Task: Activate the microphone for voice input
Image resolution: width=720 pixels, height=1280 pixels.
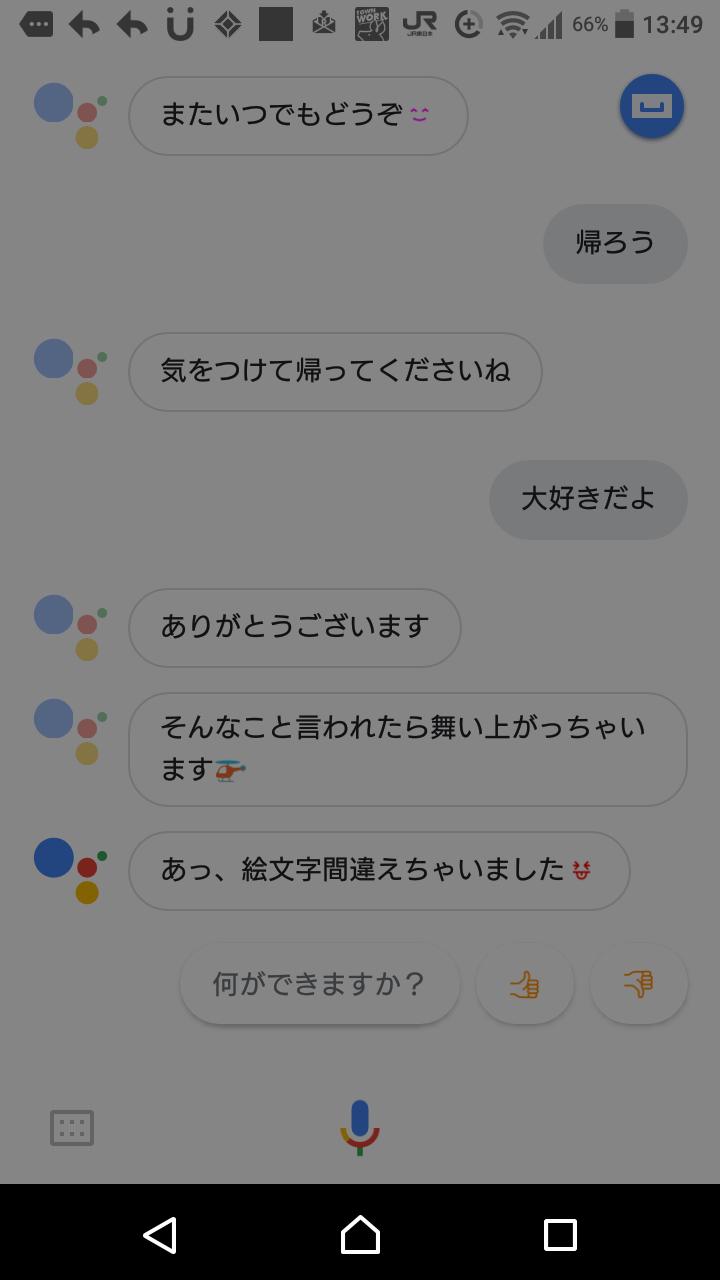Action: click(360, 1127)
